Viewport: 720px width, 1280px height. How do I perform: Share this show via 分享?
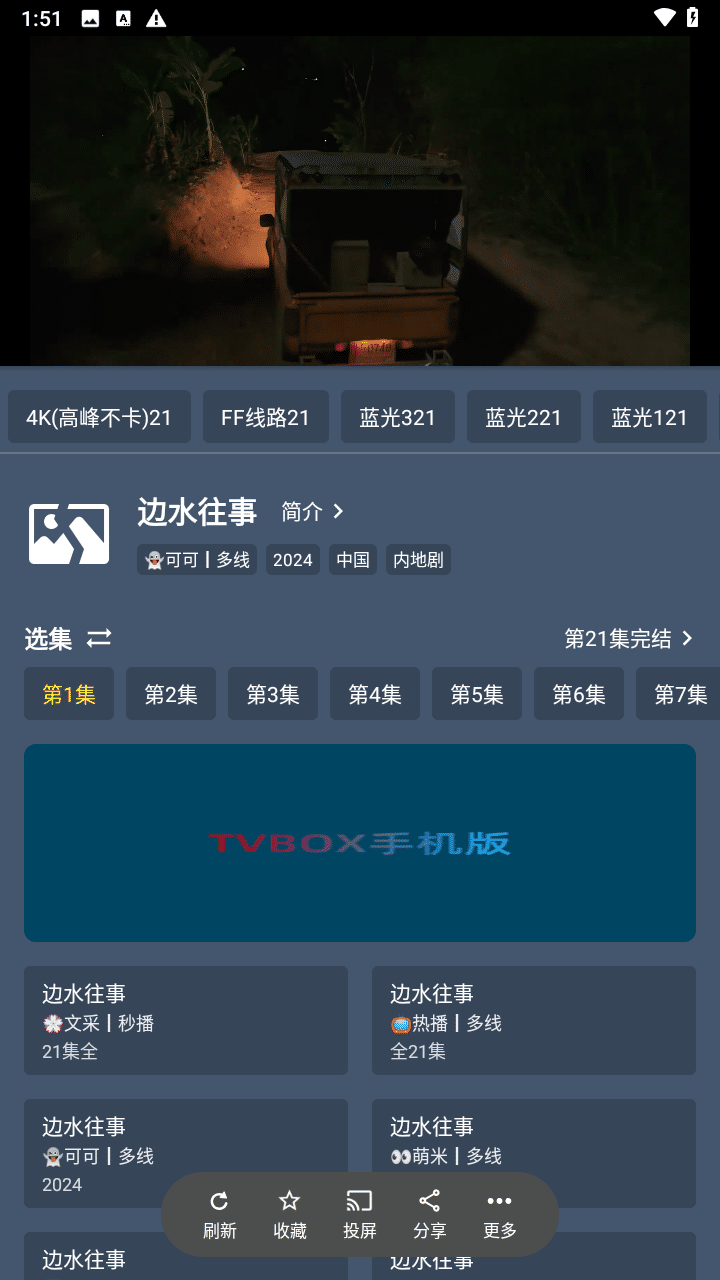click(430, 1214)
